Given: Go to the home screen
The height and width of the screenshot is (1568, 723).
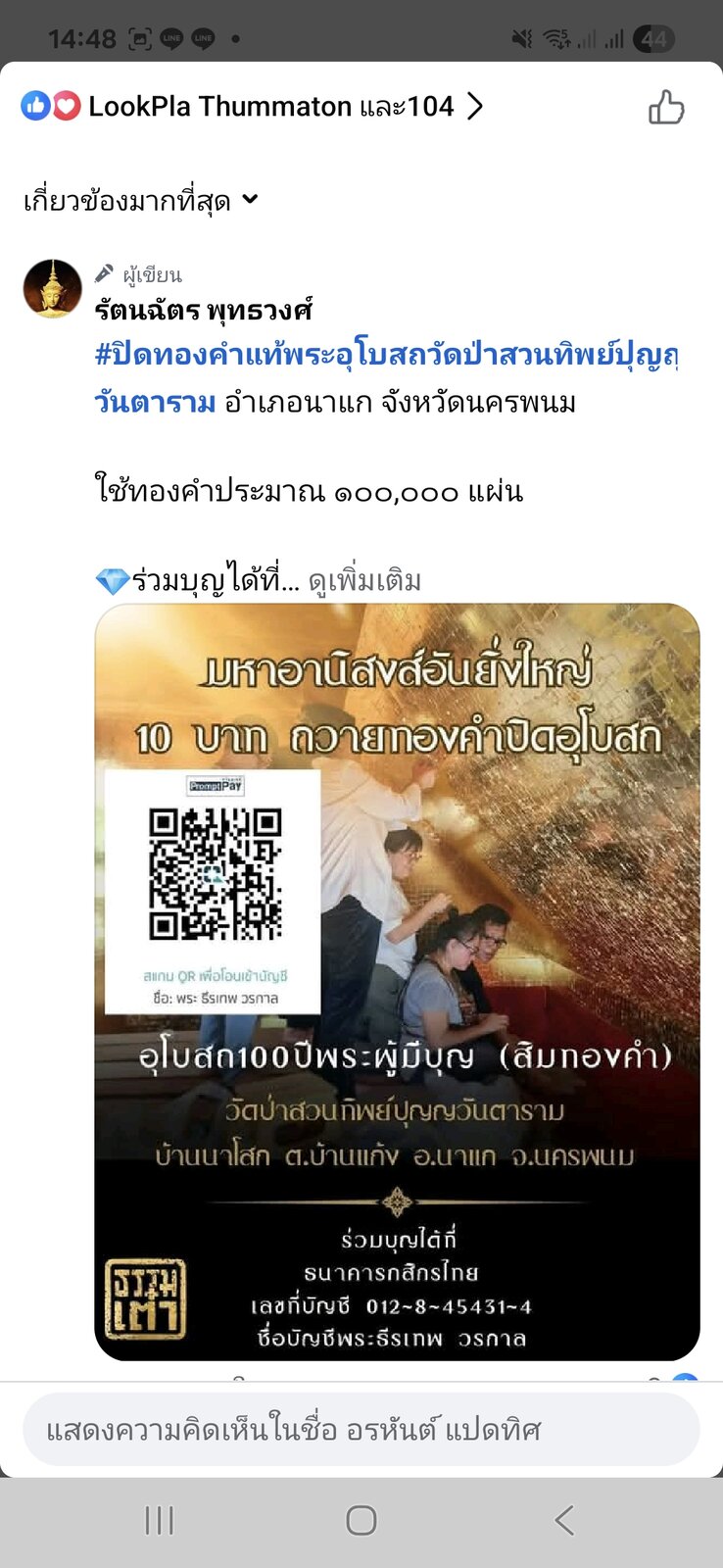Looking at the screenshot, I should coord(361,1520).
